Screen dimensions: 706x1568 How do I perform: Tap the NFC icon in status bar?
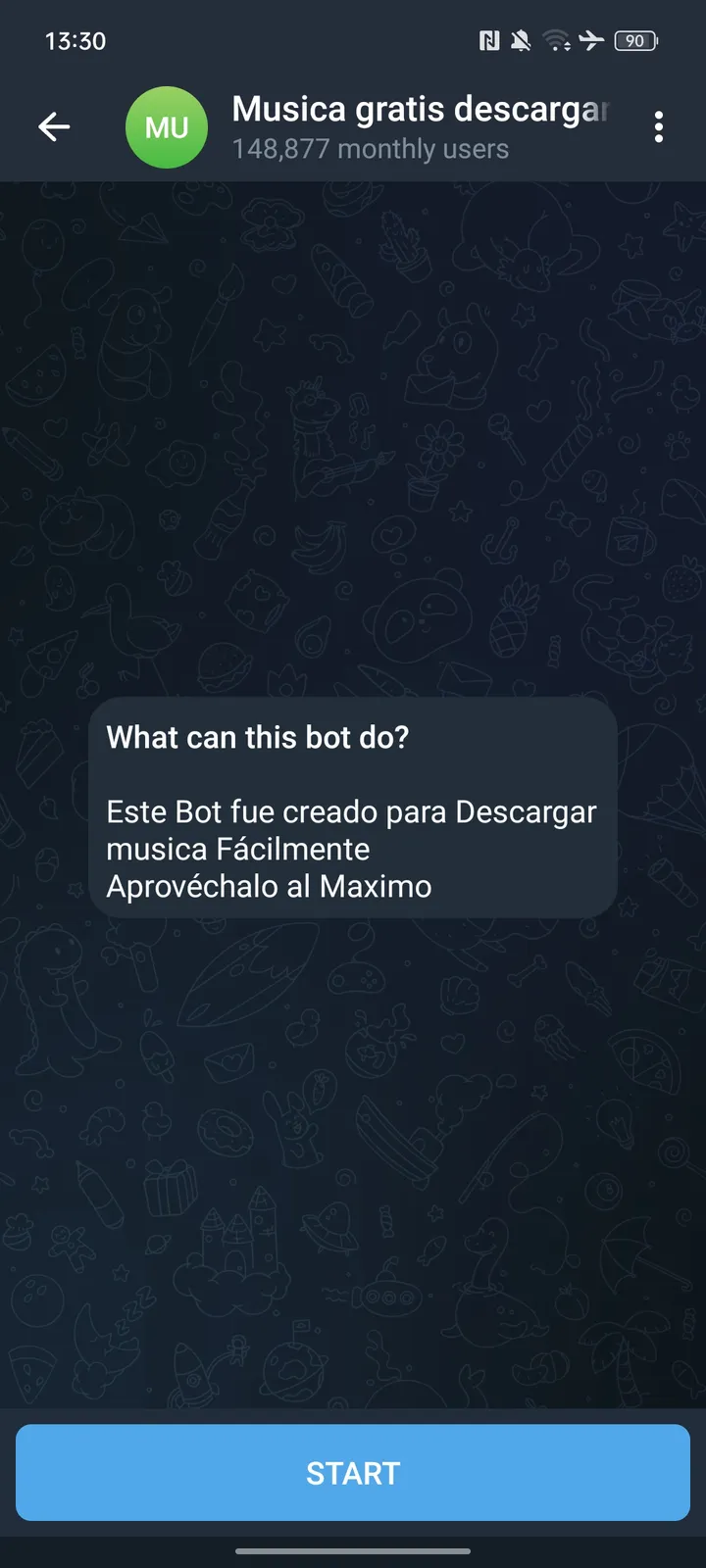486,41
